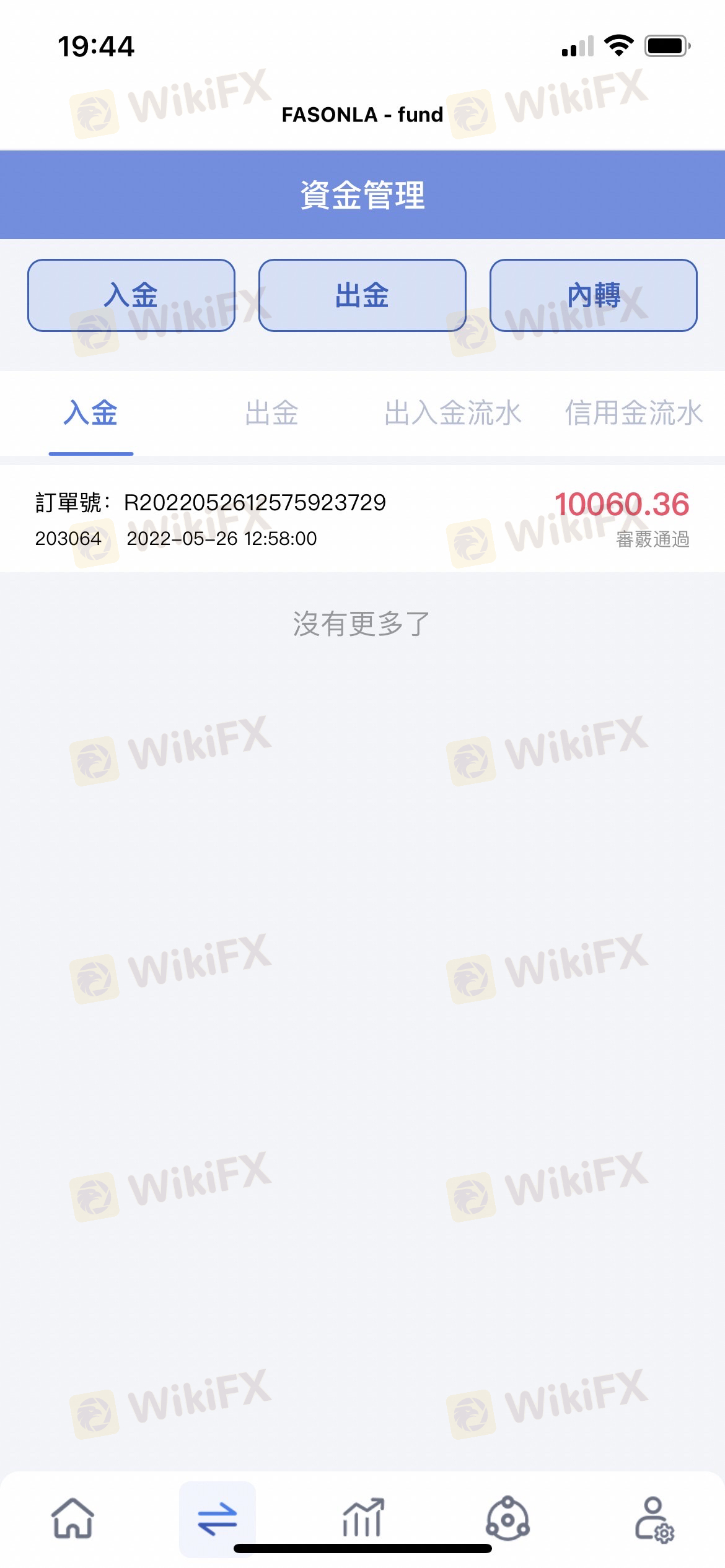Image resolution: width=725 pixels, height=1568 pixels.
Task: Open the community circle tab
Action: [507, 1518]
